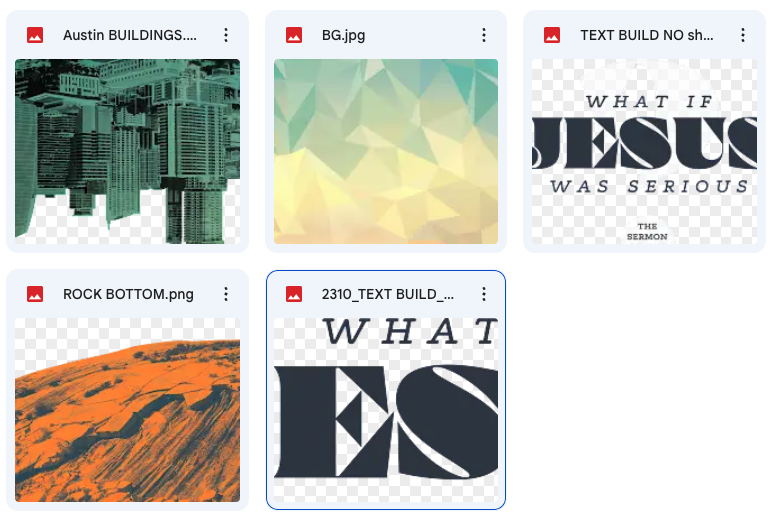774x521 pixels.
Task: Open more options for BG.jpg
Action: coord(484,35)
